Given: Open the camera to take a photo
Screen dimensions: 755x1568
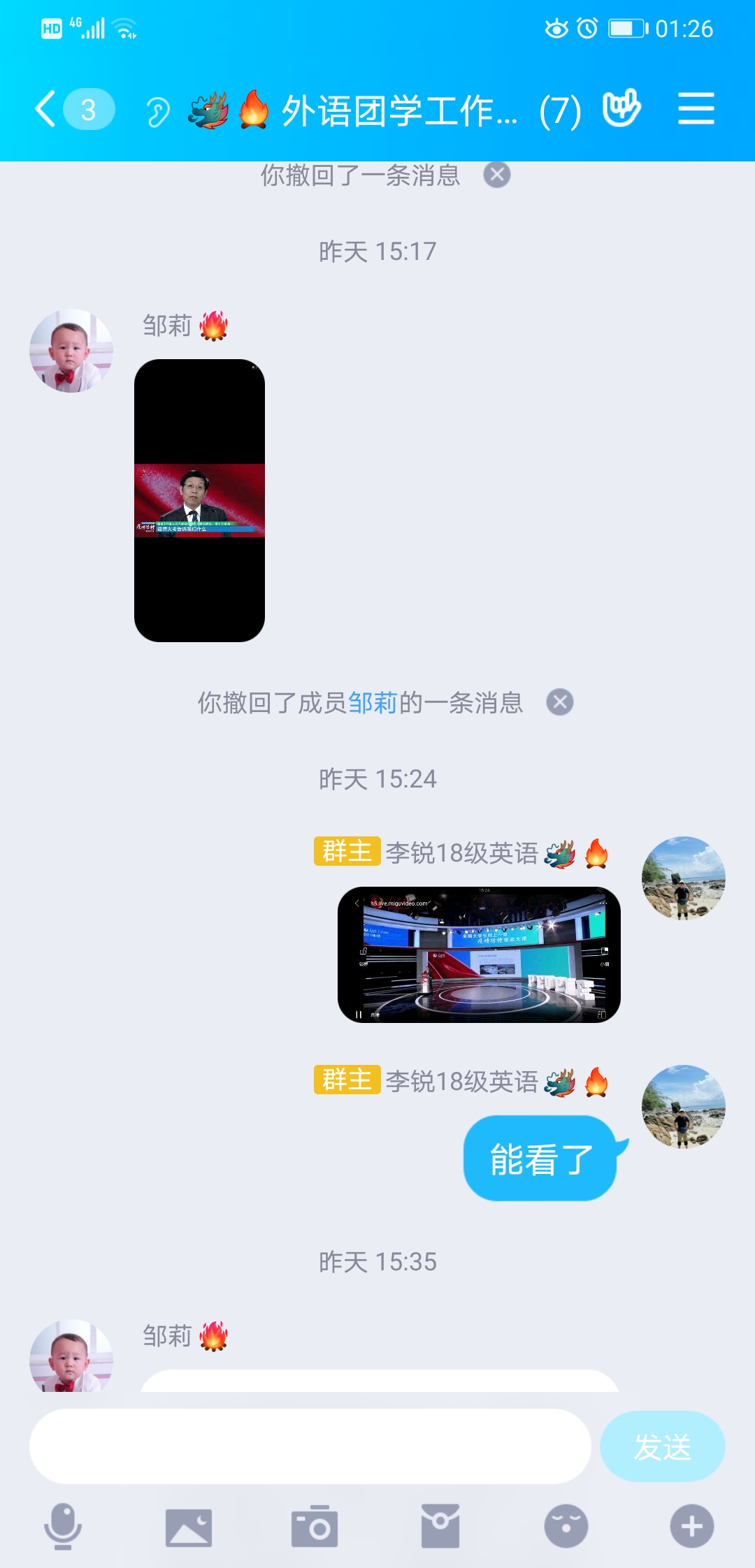Looking at the screenshot, I should tap(315, 1527).
